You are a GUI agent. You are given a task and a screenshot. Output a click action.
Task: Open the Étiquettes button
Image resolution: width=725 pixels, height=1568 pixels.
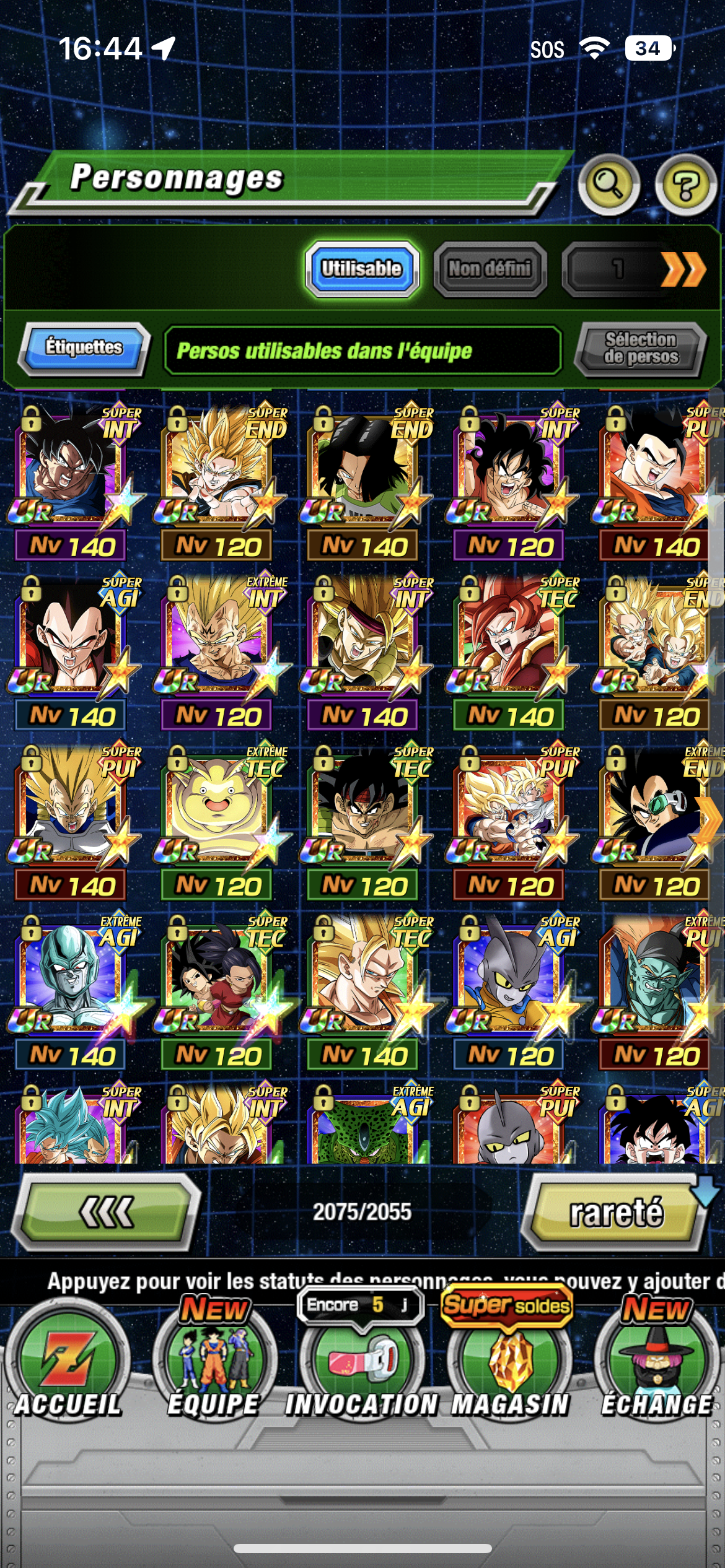tap(84, 347)
